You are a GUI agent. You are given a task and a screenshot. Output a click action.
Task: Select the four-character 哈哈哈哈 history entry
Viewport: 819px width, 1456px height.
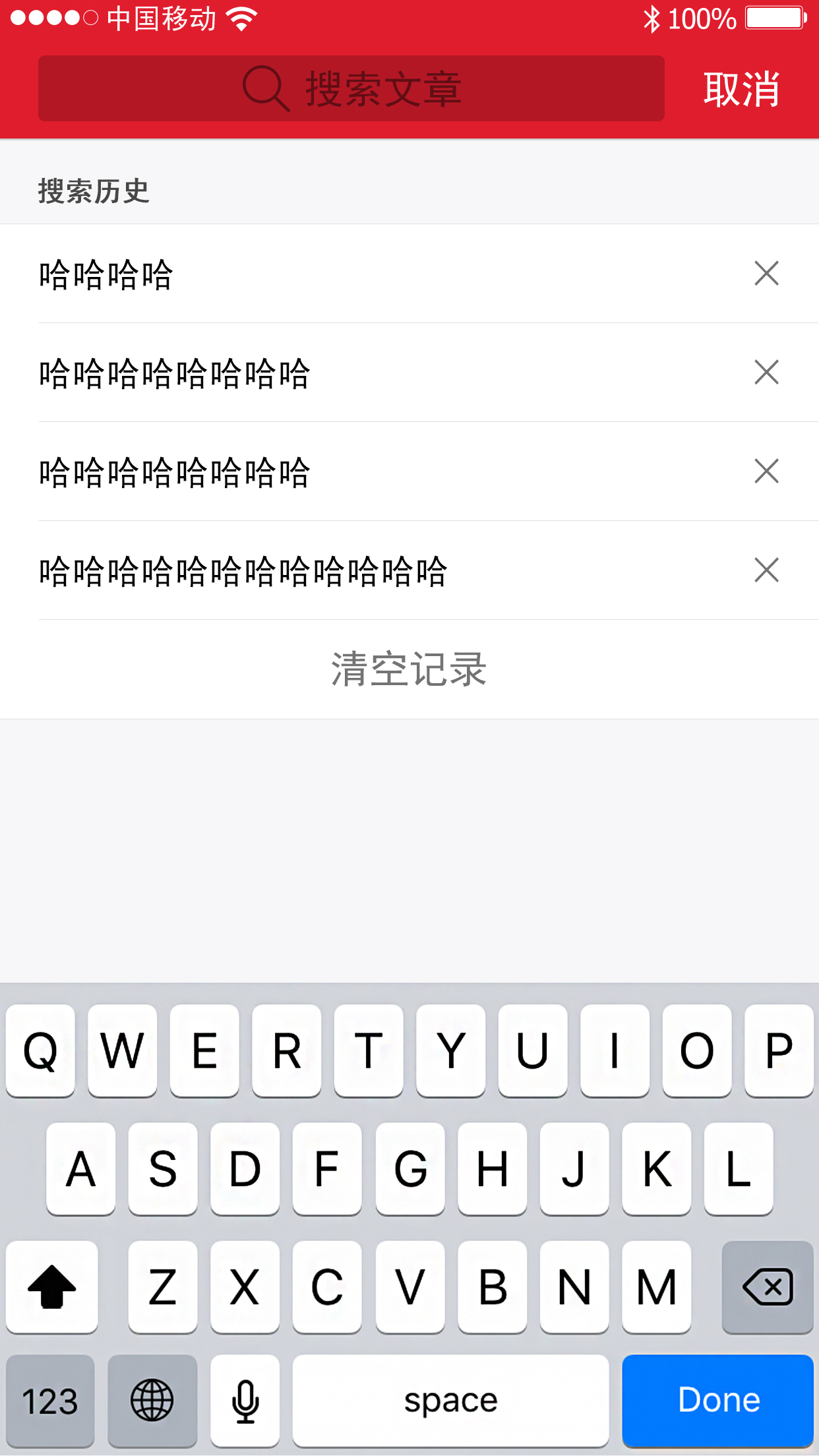tap(107, 274)
